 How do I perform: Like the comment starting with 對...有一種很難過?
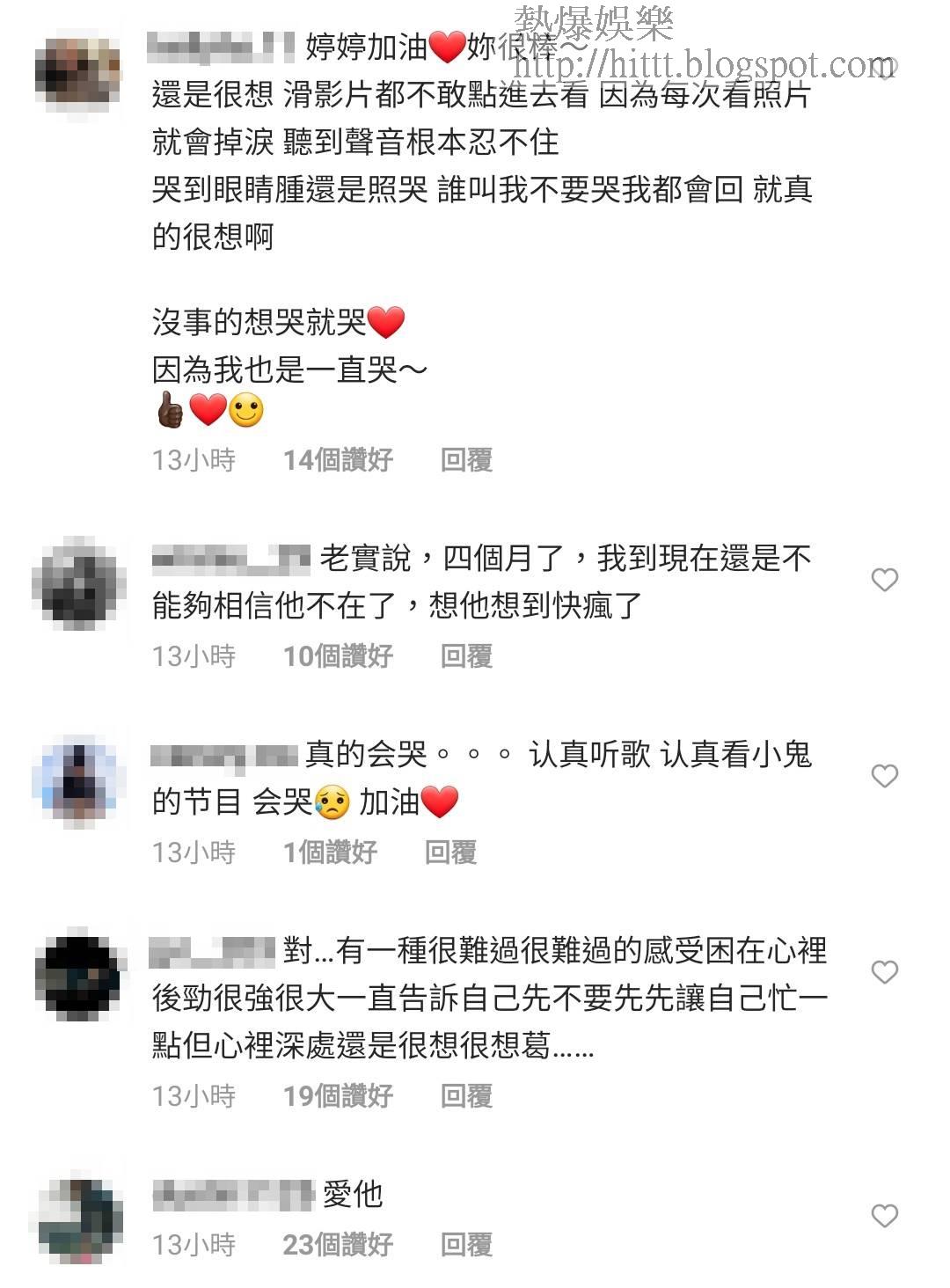pyautogui.click(x=884, y=972)
